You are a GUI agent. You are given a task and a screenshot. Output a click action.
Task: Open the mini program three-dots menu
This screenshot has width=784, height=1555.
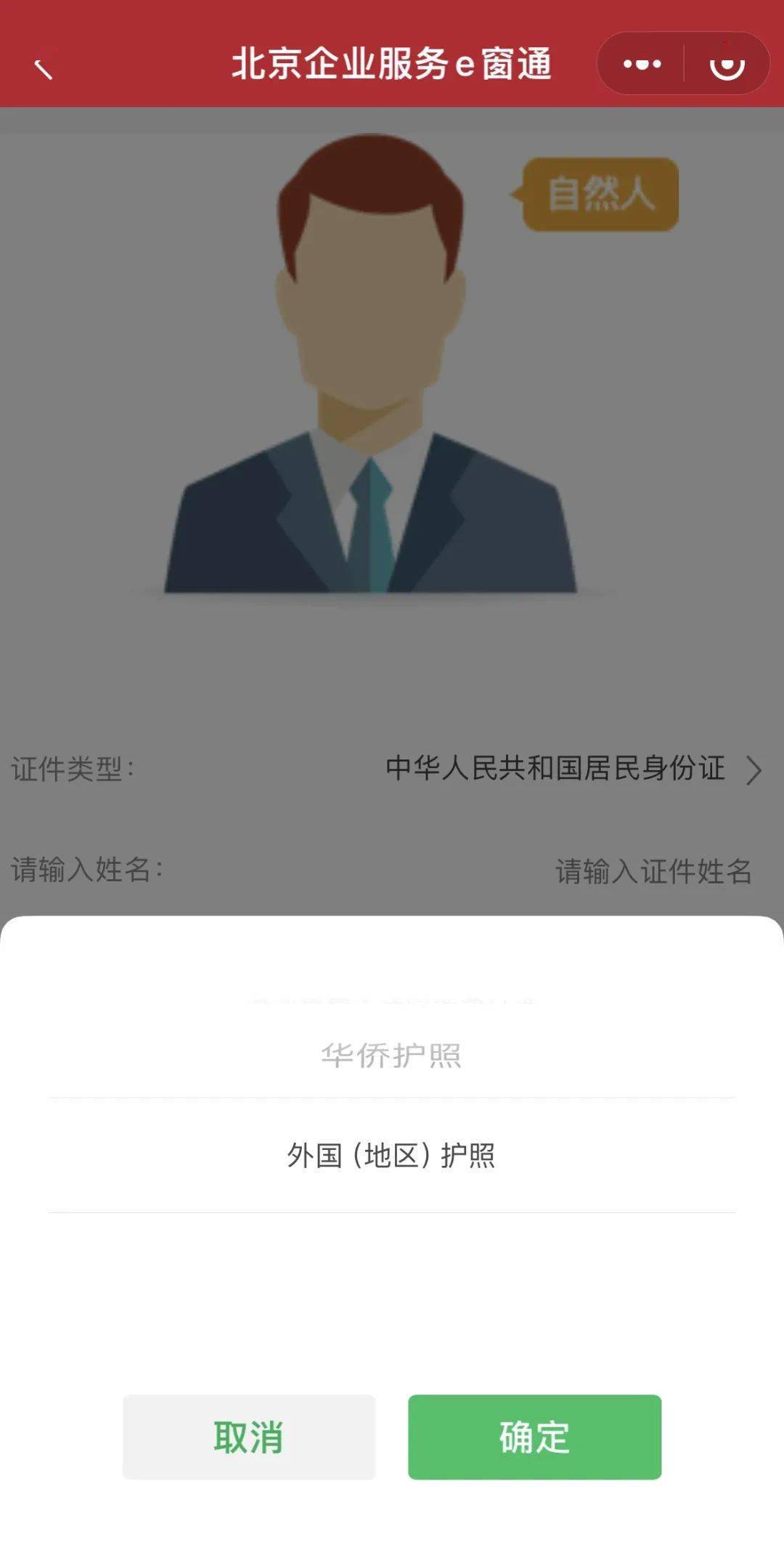[x=642, y=64]
